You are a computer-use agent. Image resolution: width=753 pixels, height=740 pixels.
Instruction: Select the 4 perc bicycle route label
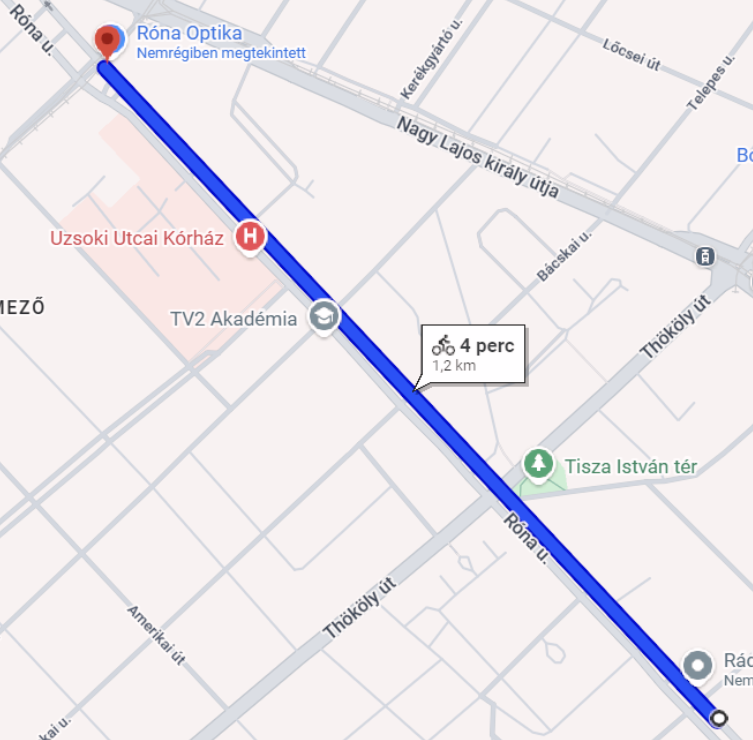coord(474,354)
